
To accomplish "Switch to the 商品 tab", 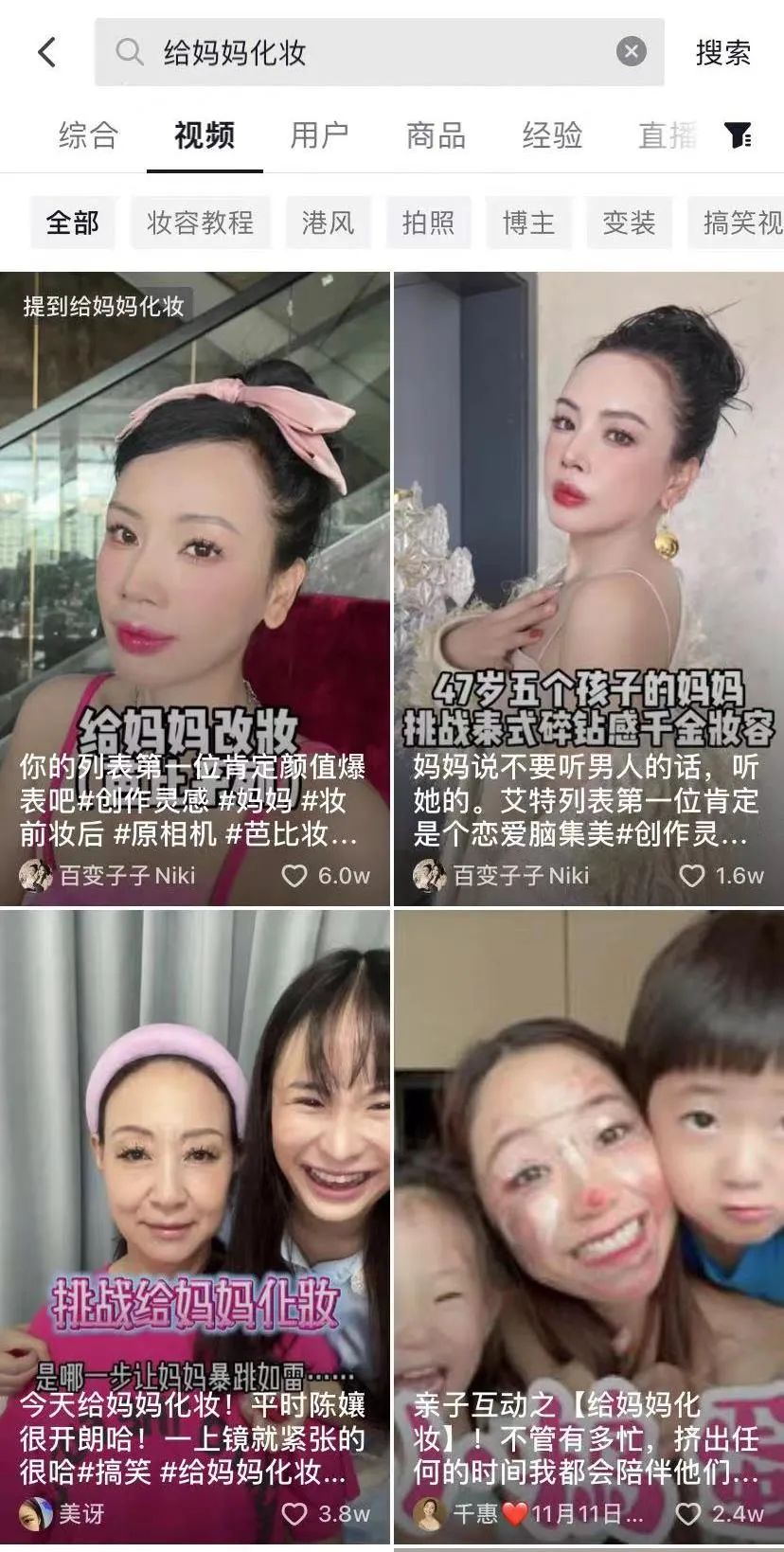I will click(x=436, y=135).
